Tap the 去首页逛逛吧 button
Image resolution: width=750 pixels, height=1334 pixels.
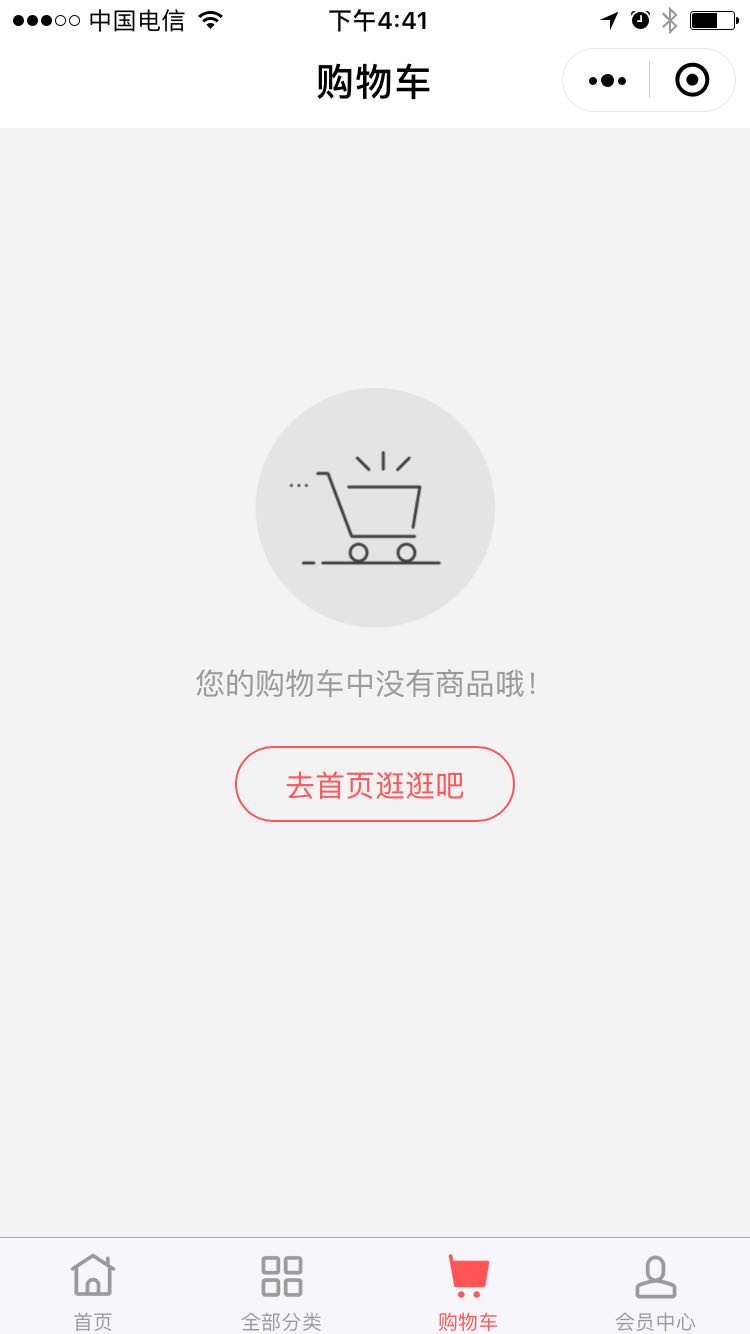coord(374,785)
